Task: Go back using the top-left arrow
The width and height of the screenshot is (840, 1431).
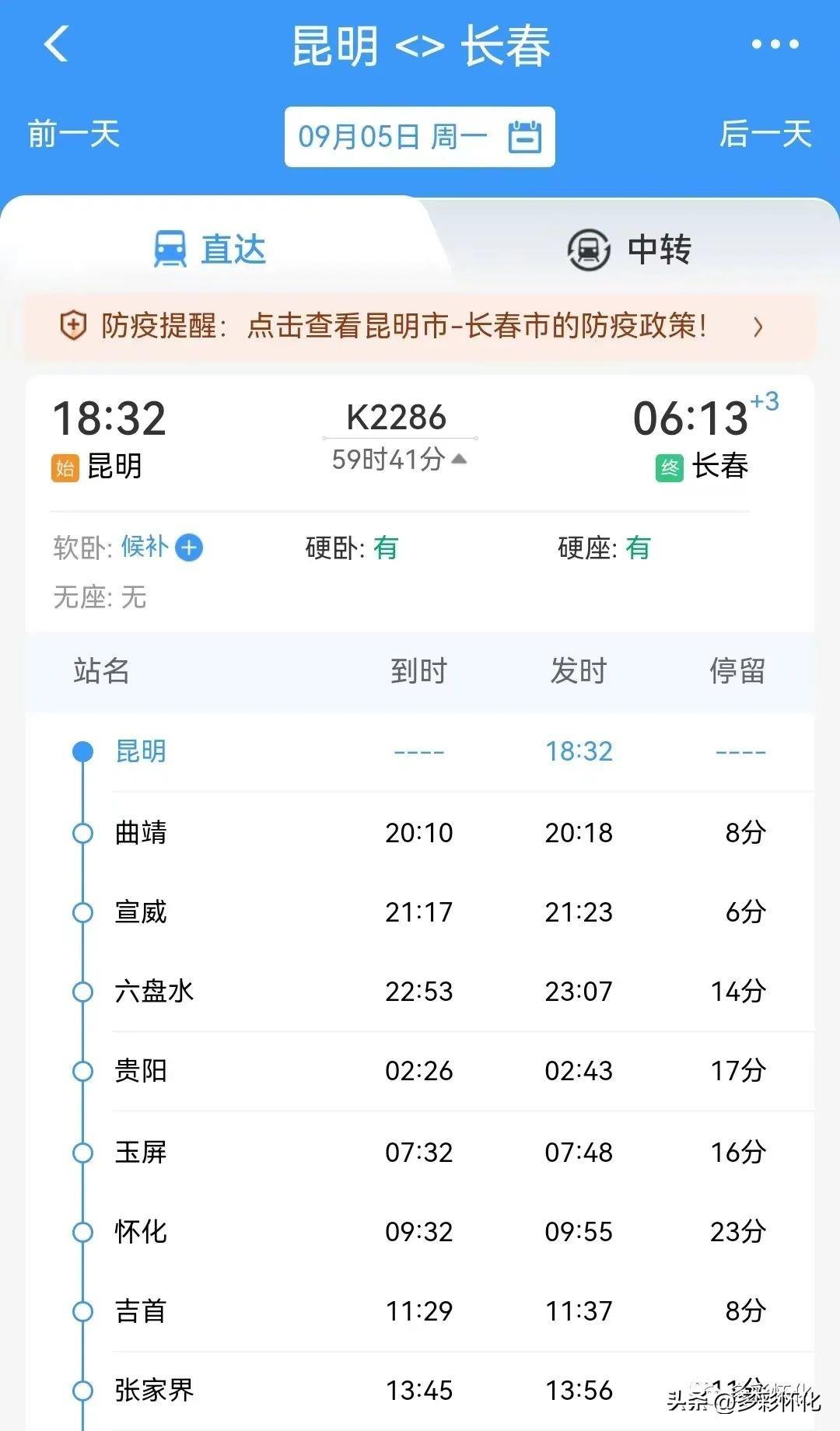Action: [x=57, y=44]
